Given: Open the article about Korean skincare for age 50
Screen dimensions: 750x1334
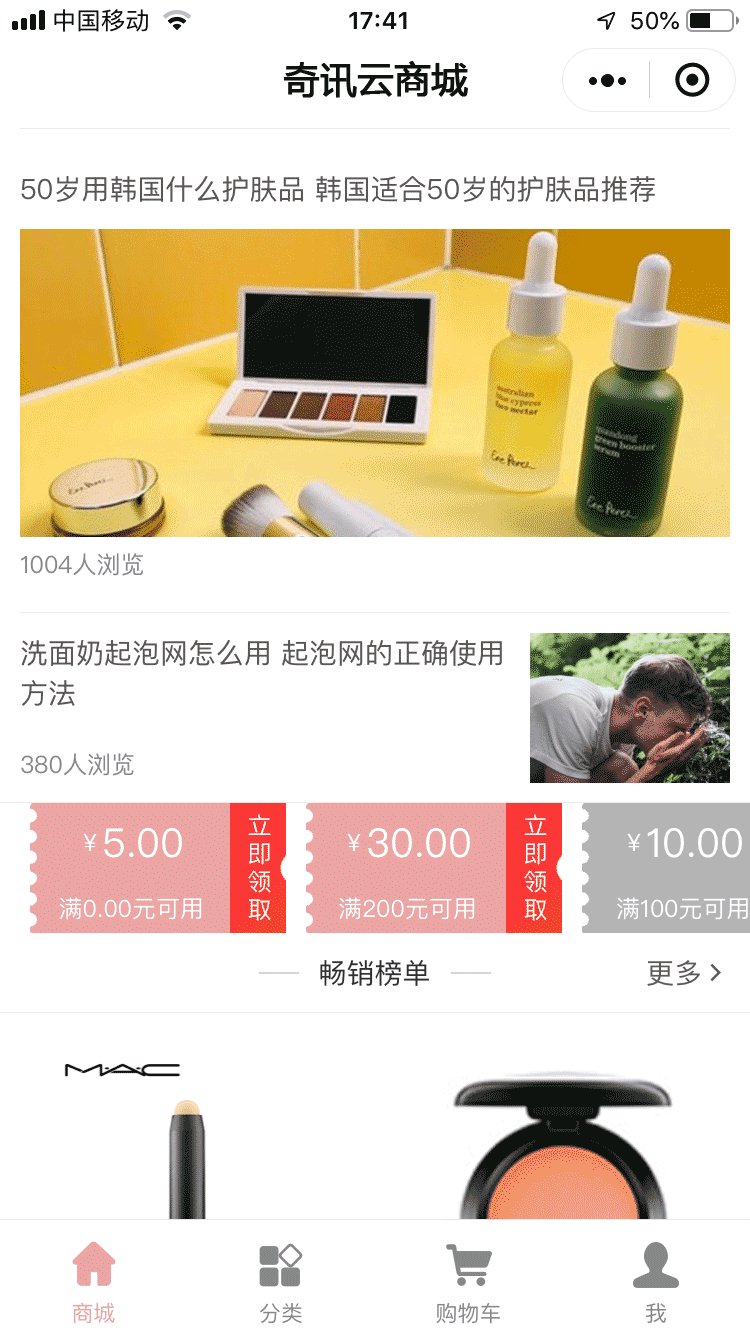Looking at the screenshot, I should click(338, 189).
